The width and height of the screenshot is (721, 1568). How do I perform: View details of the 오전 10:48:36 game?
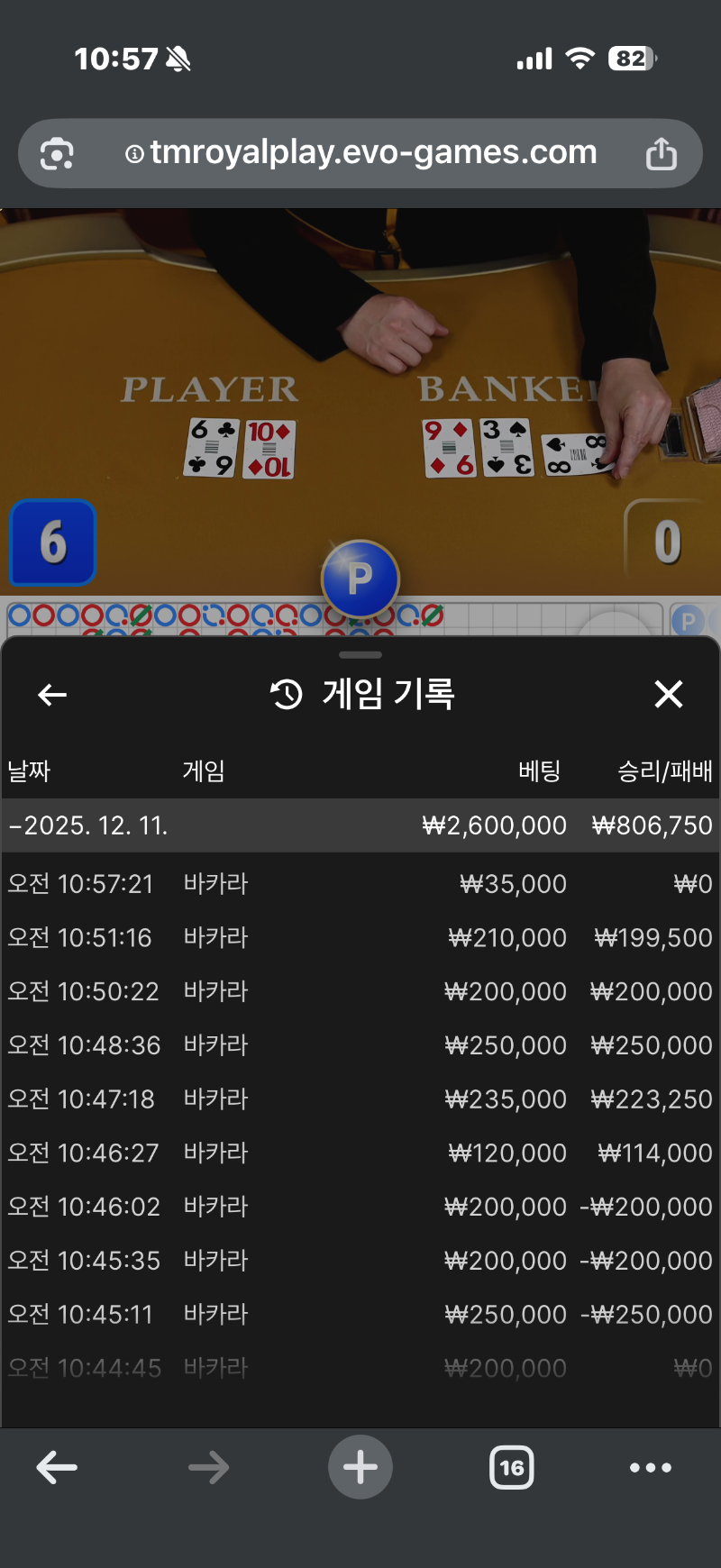point(360,1045)
